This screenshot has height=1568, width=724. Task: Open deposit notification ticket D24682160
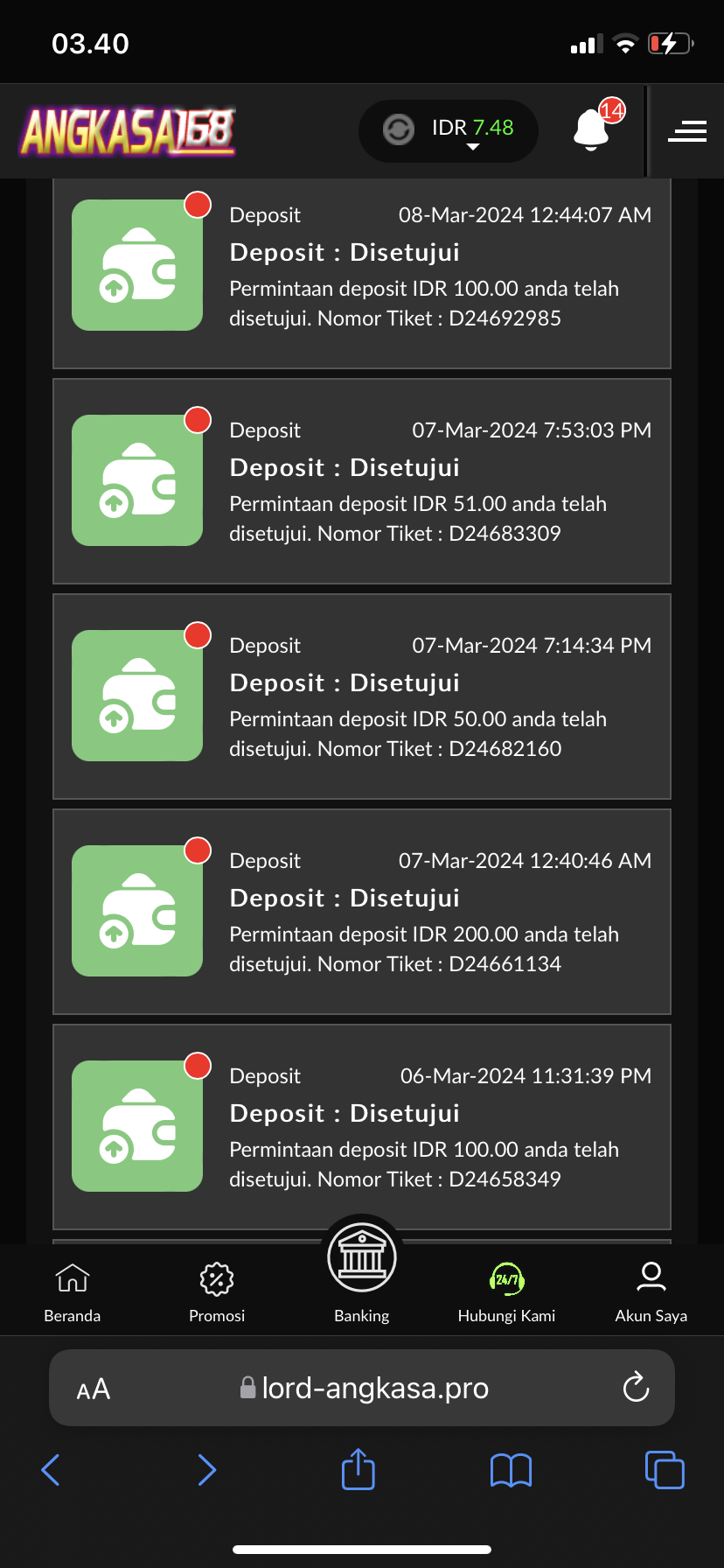362,696
